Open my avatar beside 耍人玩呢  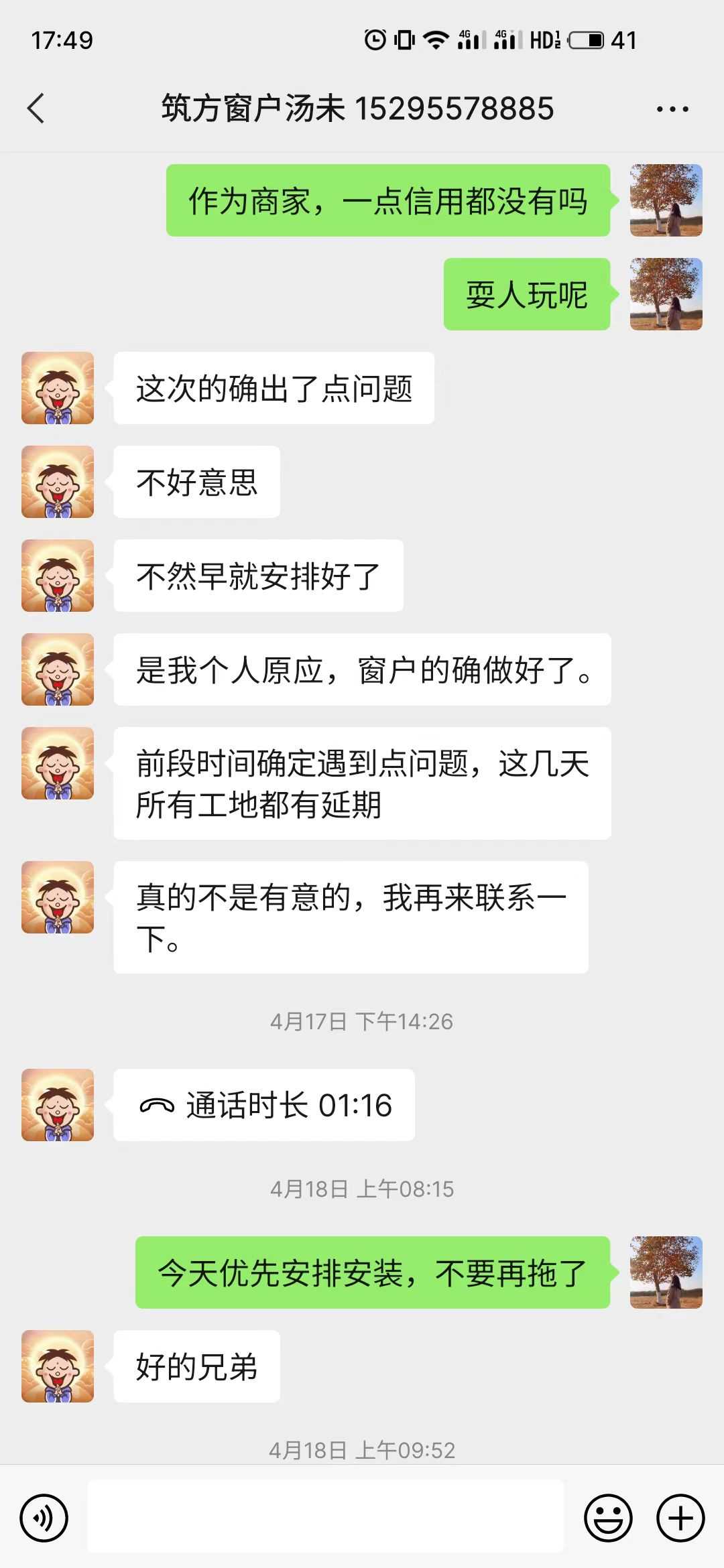coord(666,294)
